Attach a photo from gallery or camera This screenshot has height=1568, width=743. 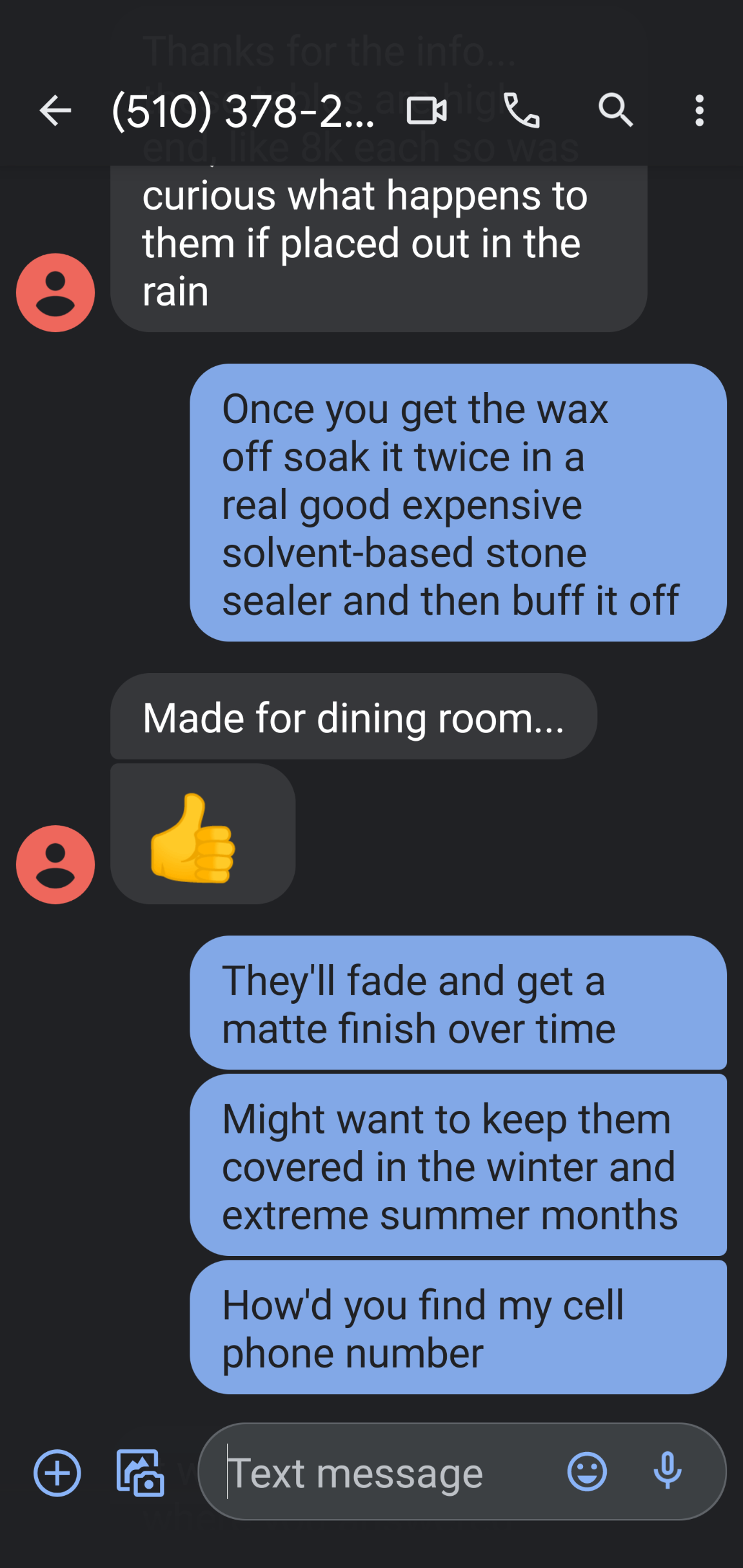[140, 1473]
